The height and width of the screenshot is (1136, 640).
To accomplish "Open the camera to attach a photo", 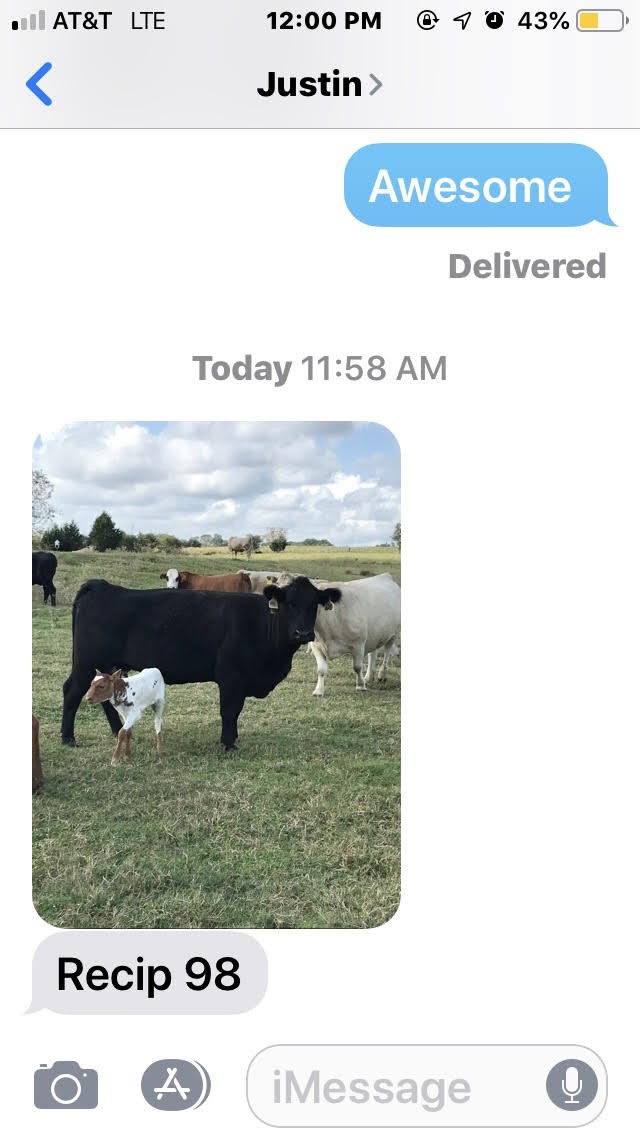I will tap(66, 1086).
